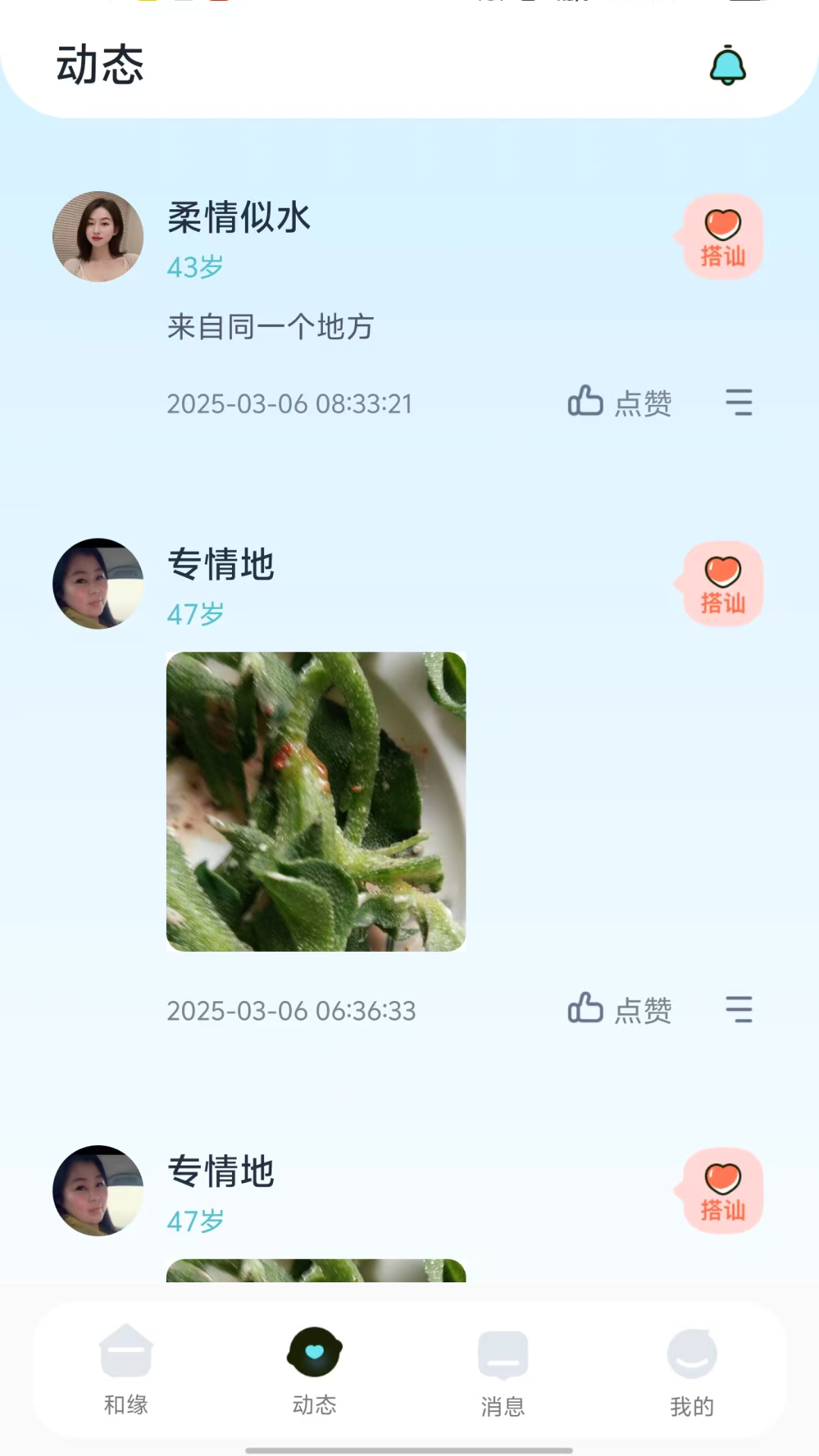The width and height of the screenshot is (819, 1456).
Task: Tap the 43岁 age label under 柔情似水
Action: tap(193, 266)
